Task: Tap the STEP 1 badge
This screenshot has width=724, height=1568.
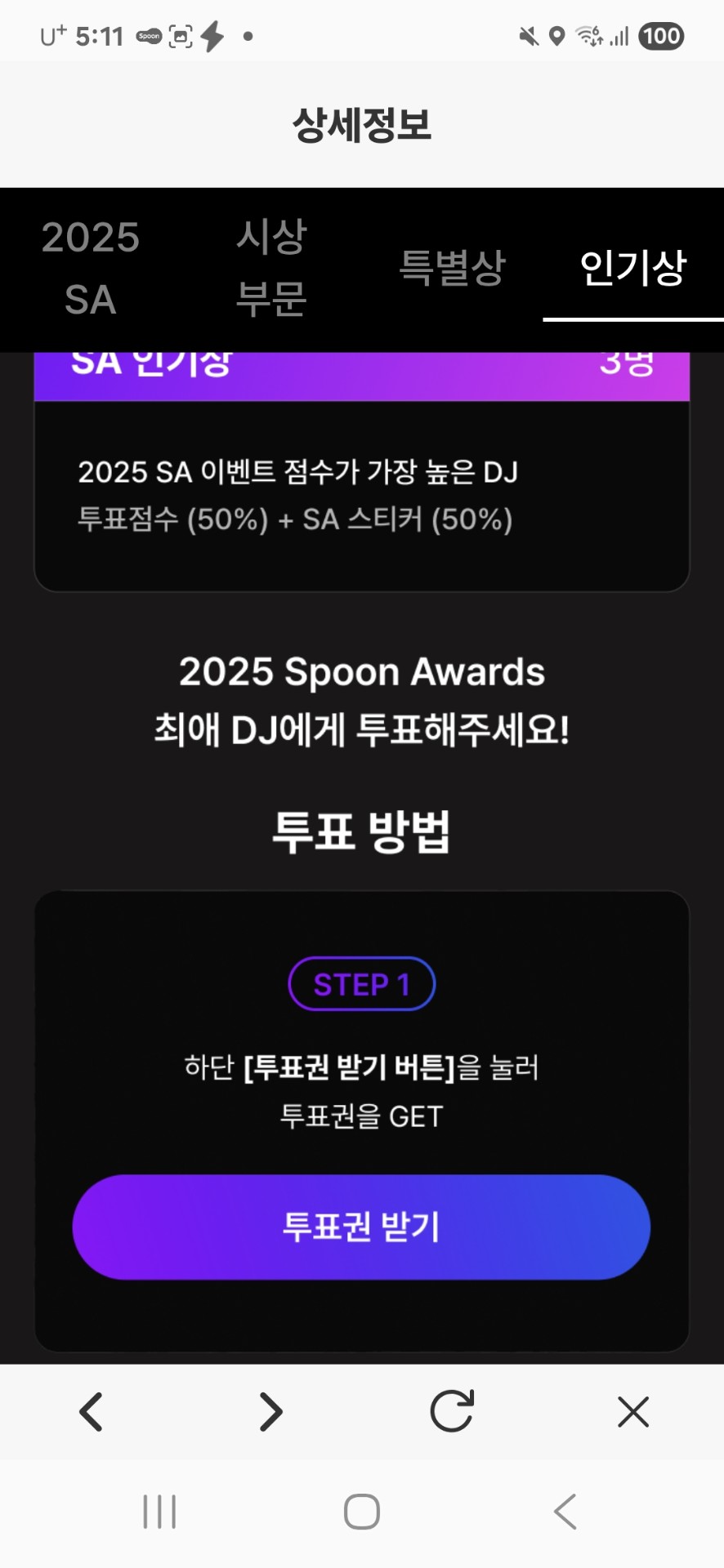Action: 362,983
